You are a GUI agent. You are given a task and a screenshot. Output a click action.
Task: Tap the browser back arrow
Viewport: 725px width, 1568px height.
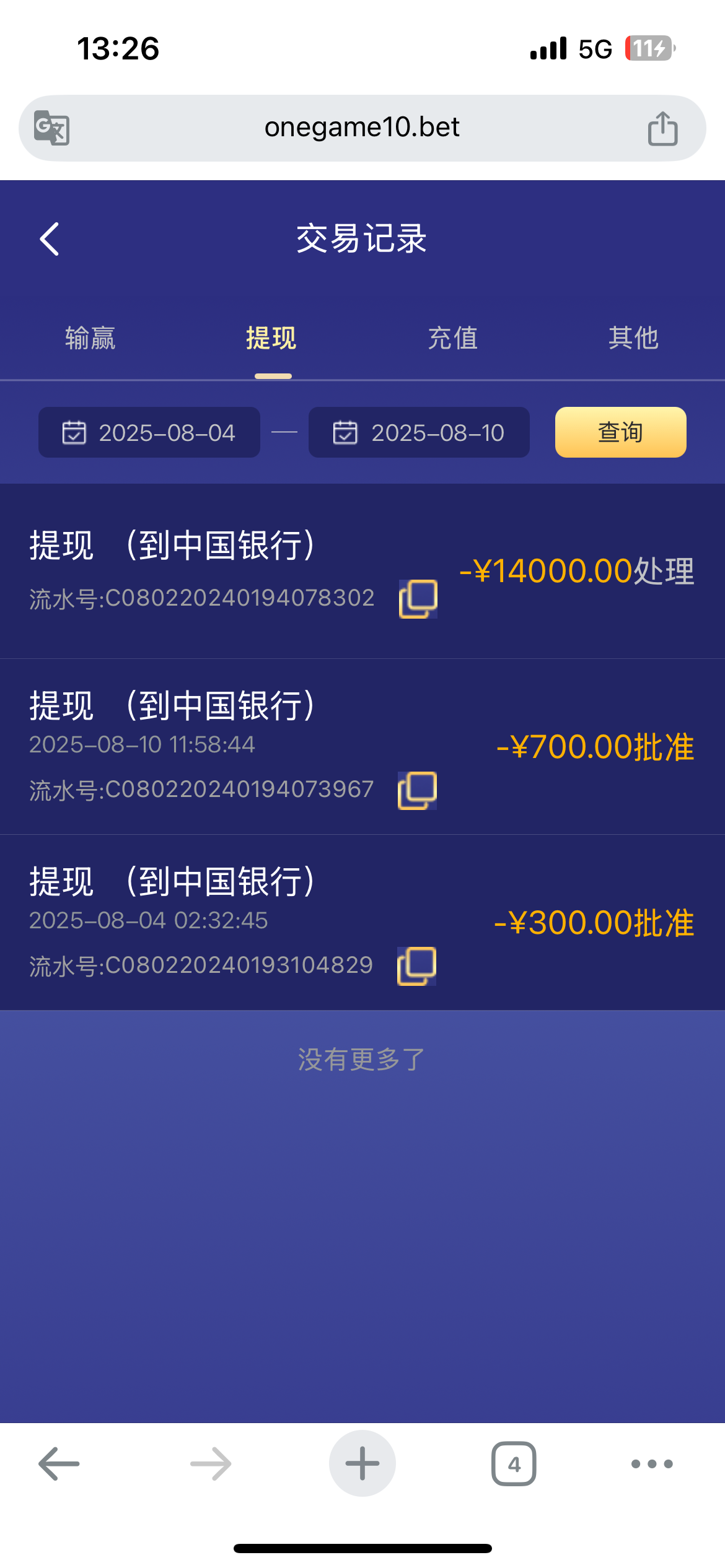pyautogui.click(x=58, y=1463)
